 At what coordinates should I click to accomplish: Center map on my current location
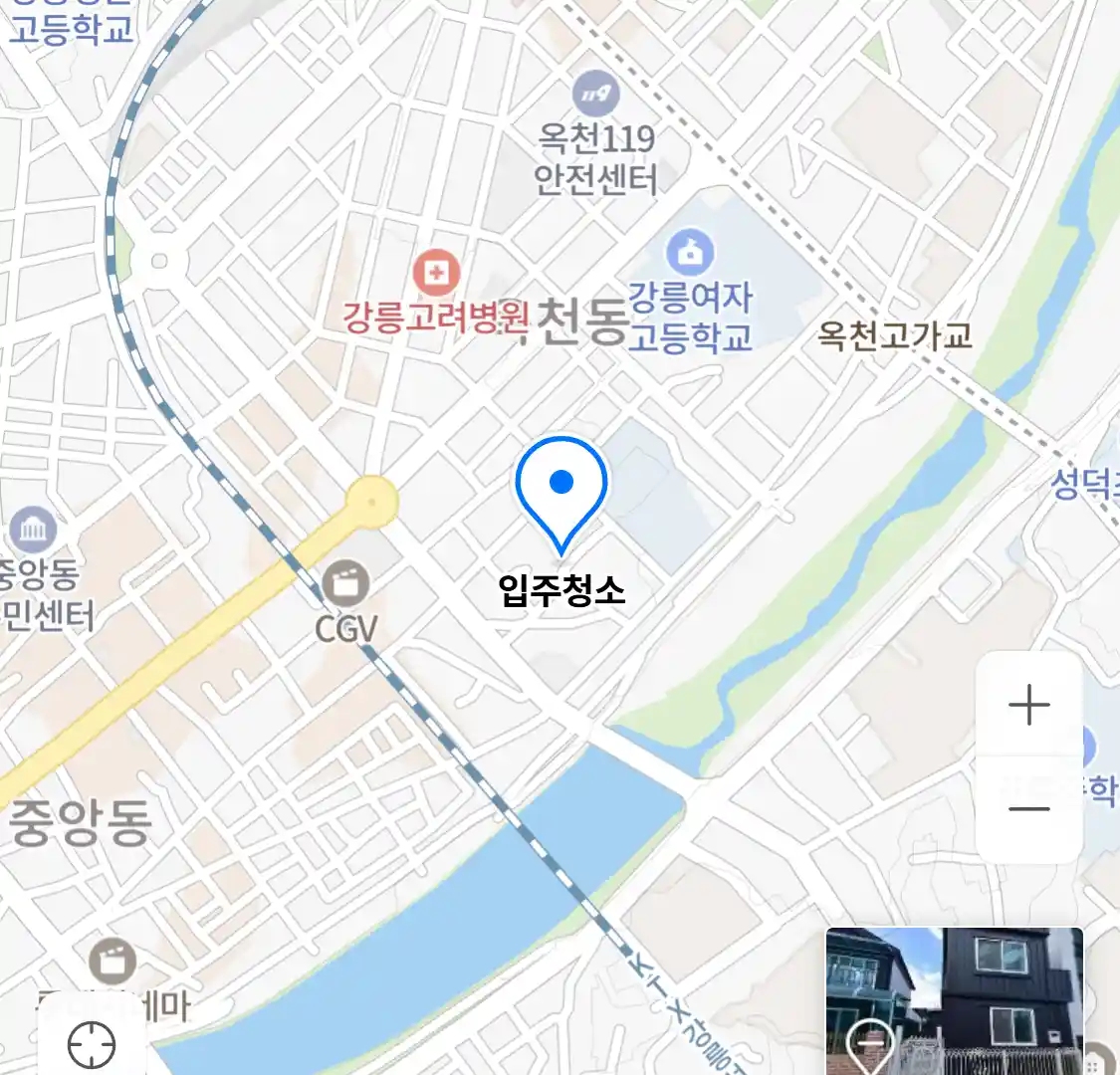click(x=92, y=1045)
